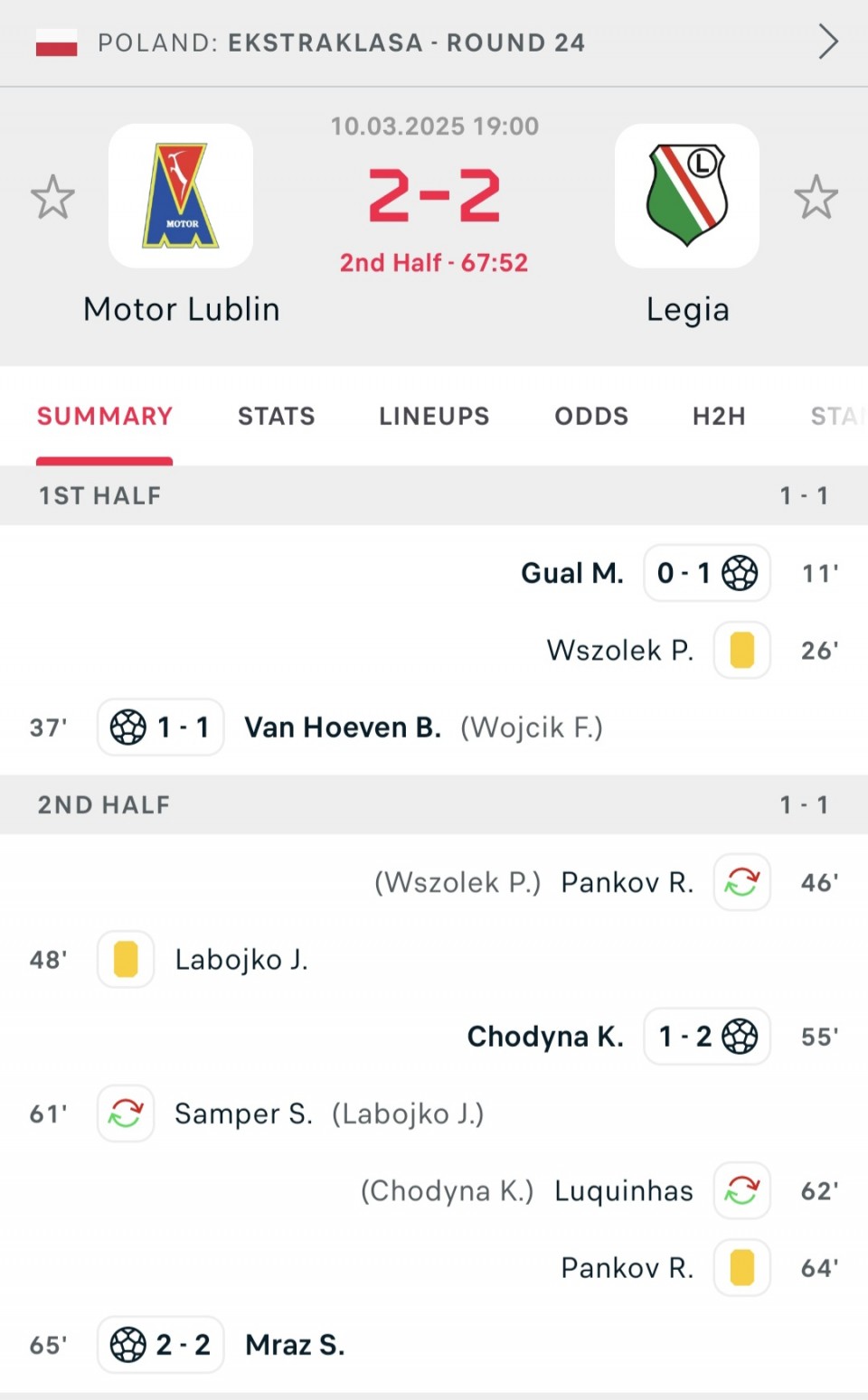Open Ekstraklasa Round 24 league header

pos(434,42)
